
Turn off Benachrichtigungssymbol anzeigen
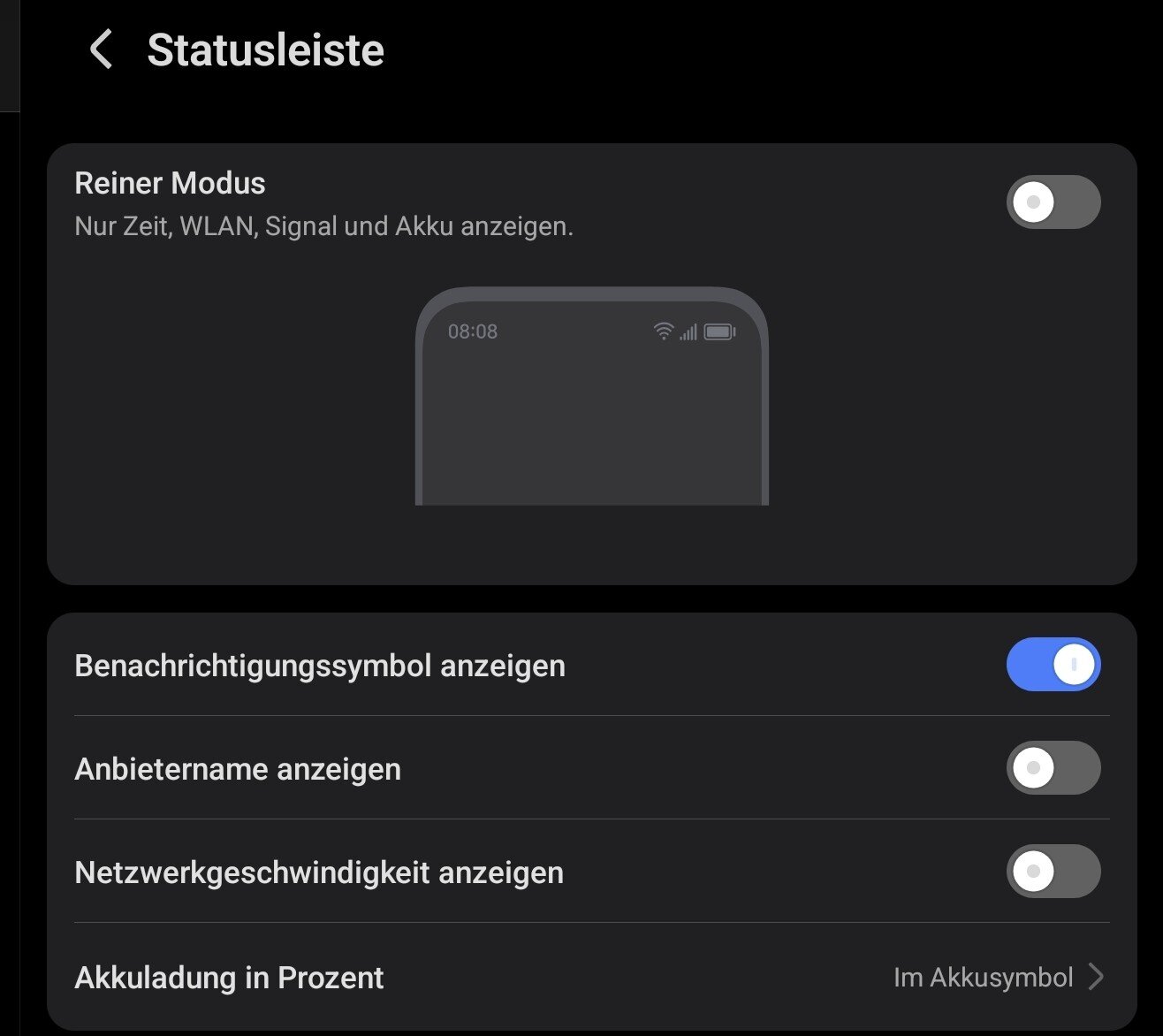pos(1053,665)
